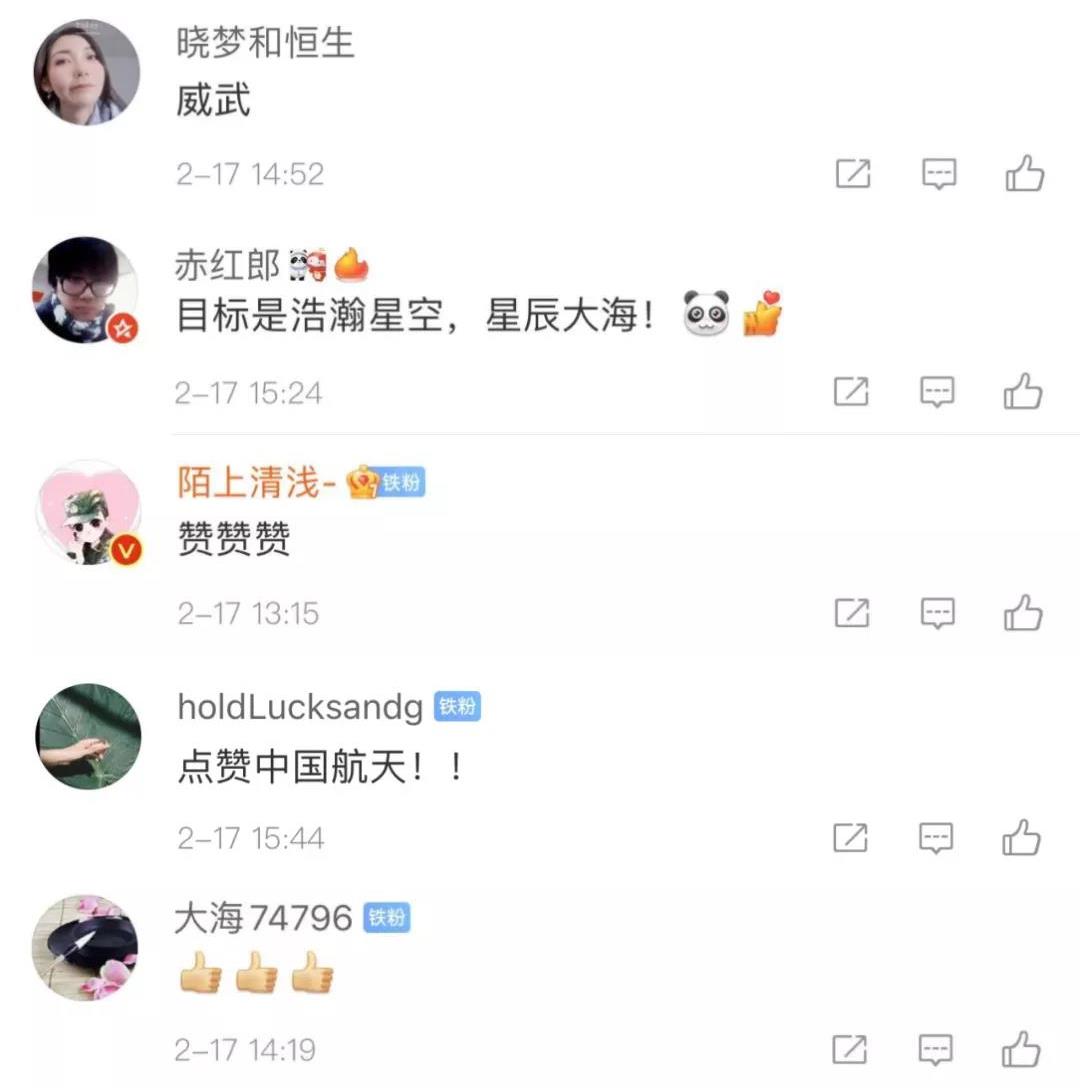Open holdLucksandg's profile avatar
This screenshot has height=1088, width=1080.
pyautogui.click(x=87, y=736)
